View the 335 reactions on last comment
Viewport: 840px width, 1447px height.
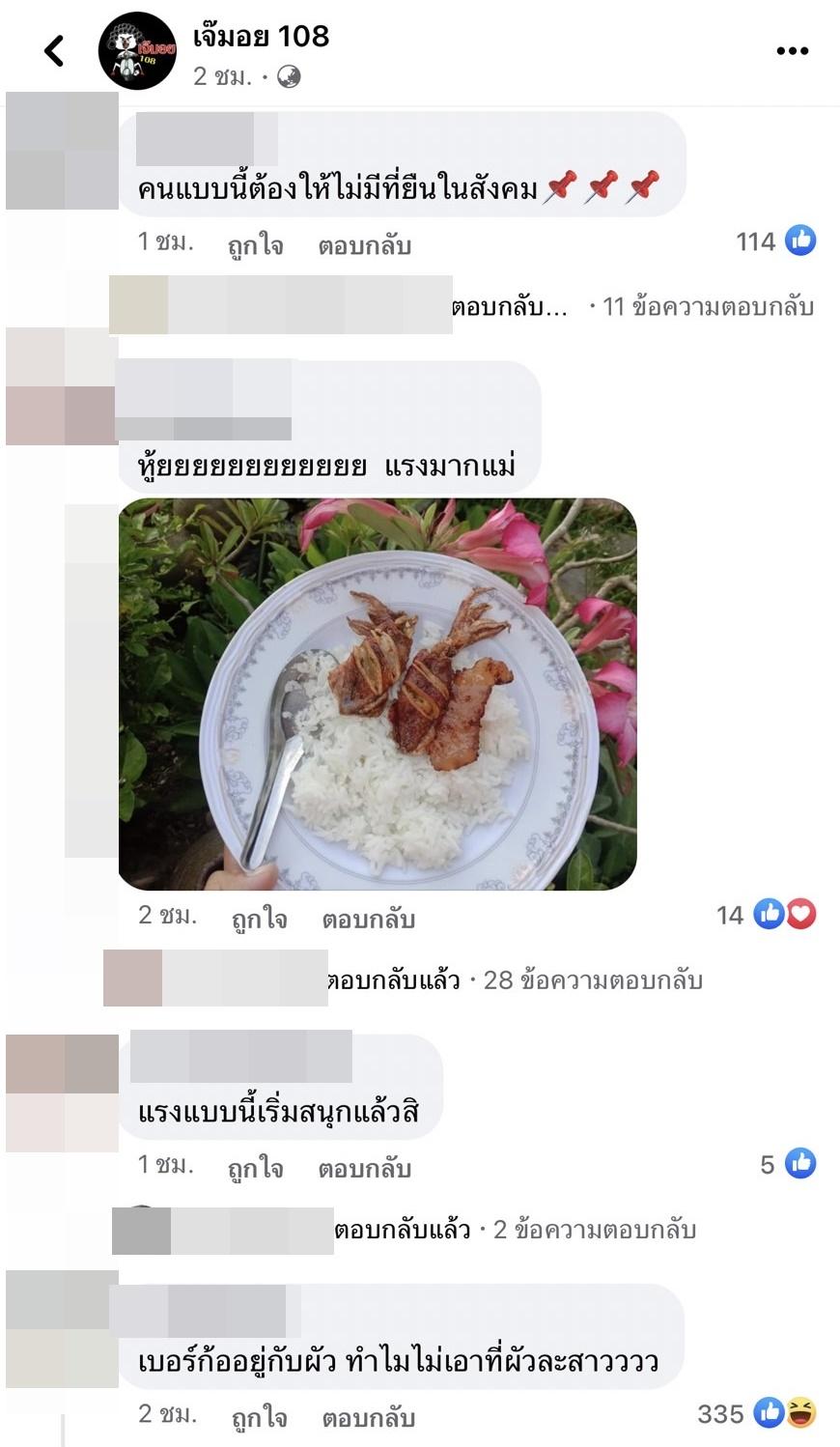[757, 1414]
